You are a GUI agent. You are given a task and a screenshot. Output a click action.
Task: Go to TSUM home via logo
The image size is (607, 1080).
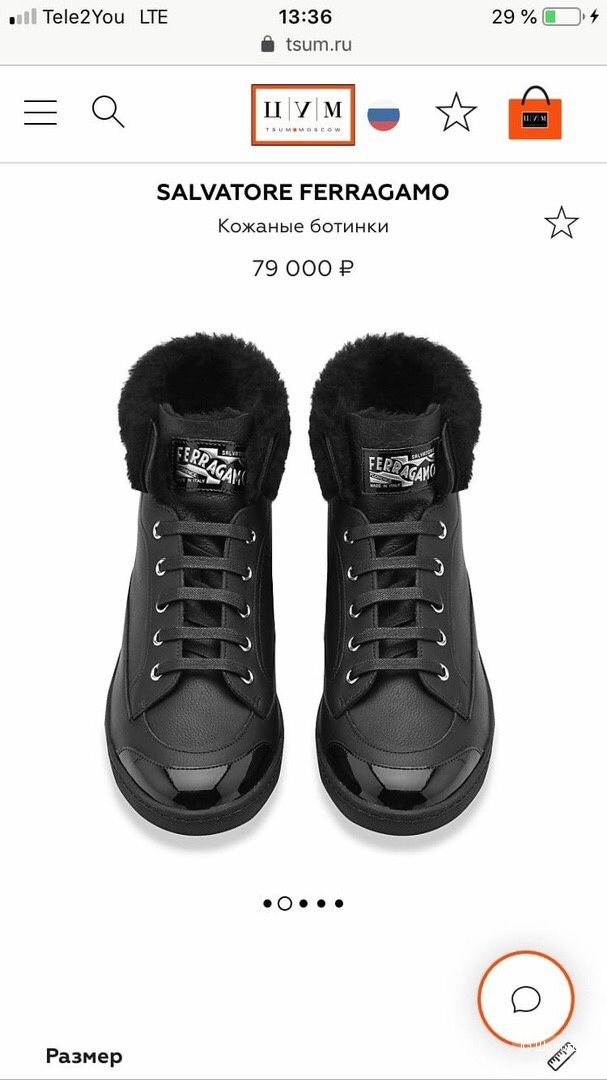tap(302, 114)
